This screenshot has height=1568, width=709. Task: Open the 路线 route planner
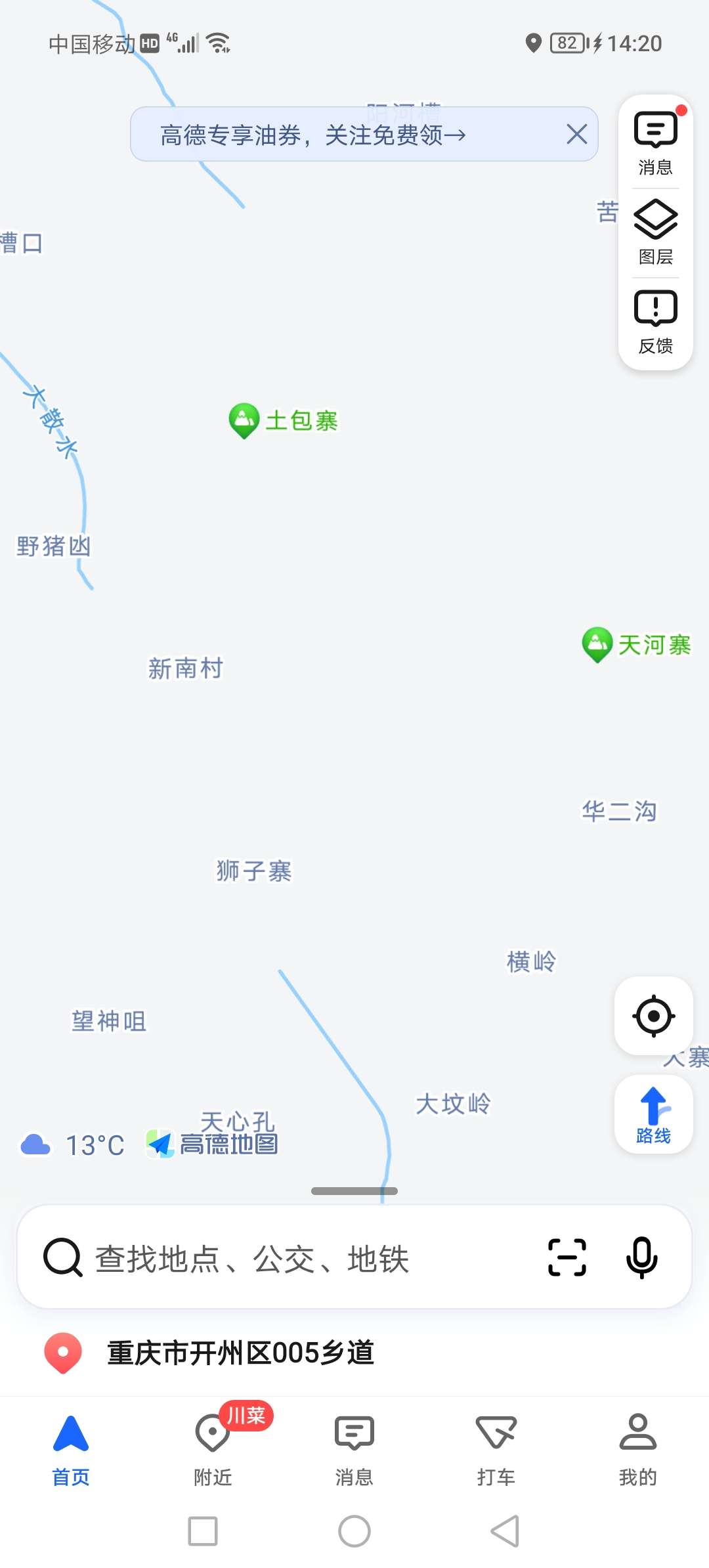(x=654, y=1114)
